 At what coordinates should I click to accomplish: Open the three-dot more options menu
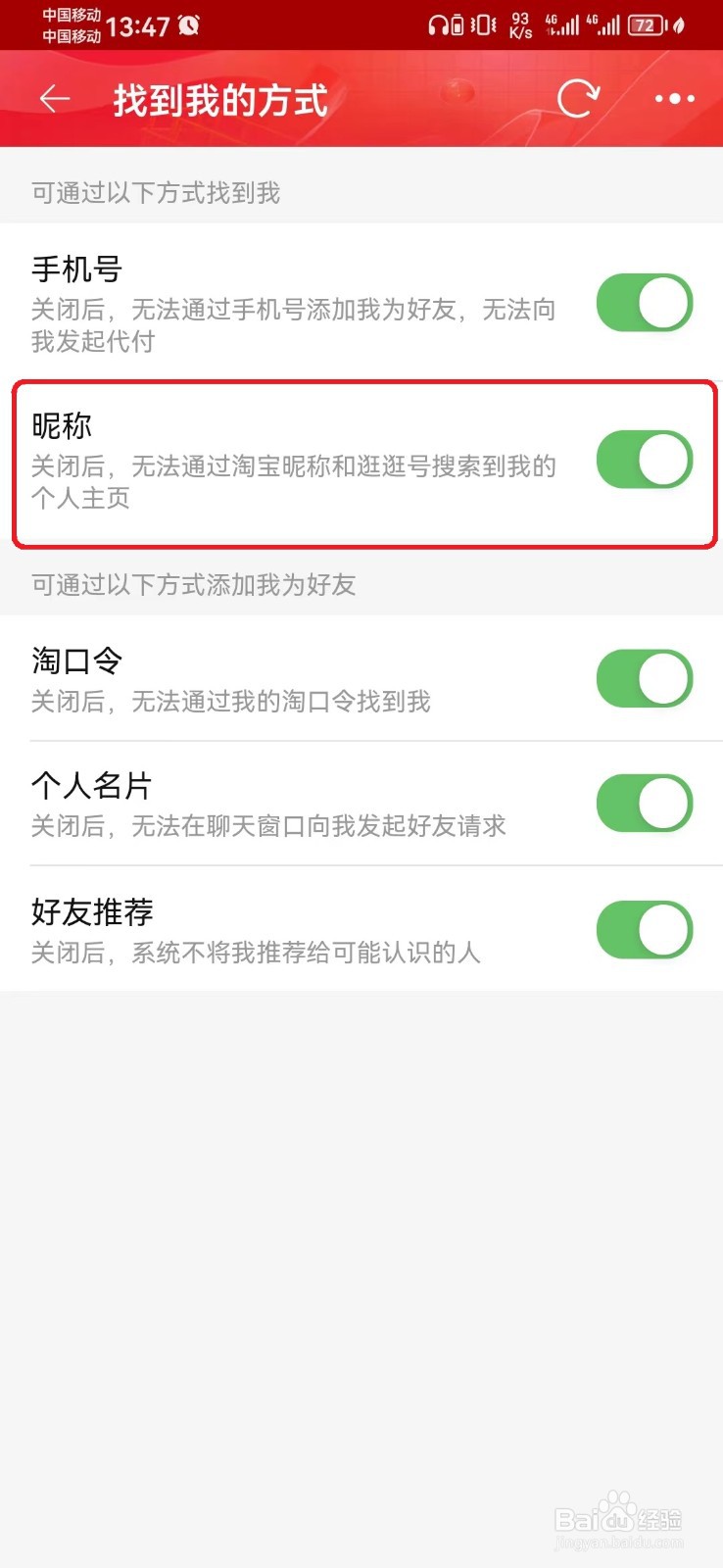coord(674,99)
